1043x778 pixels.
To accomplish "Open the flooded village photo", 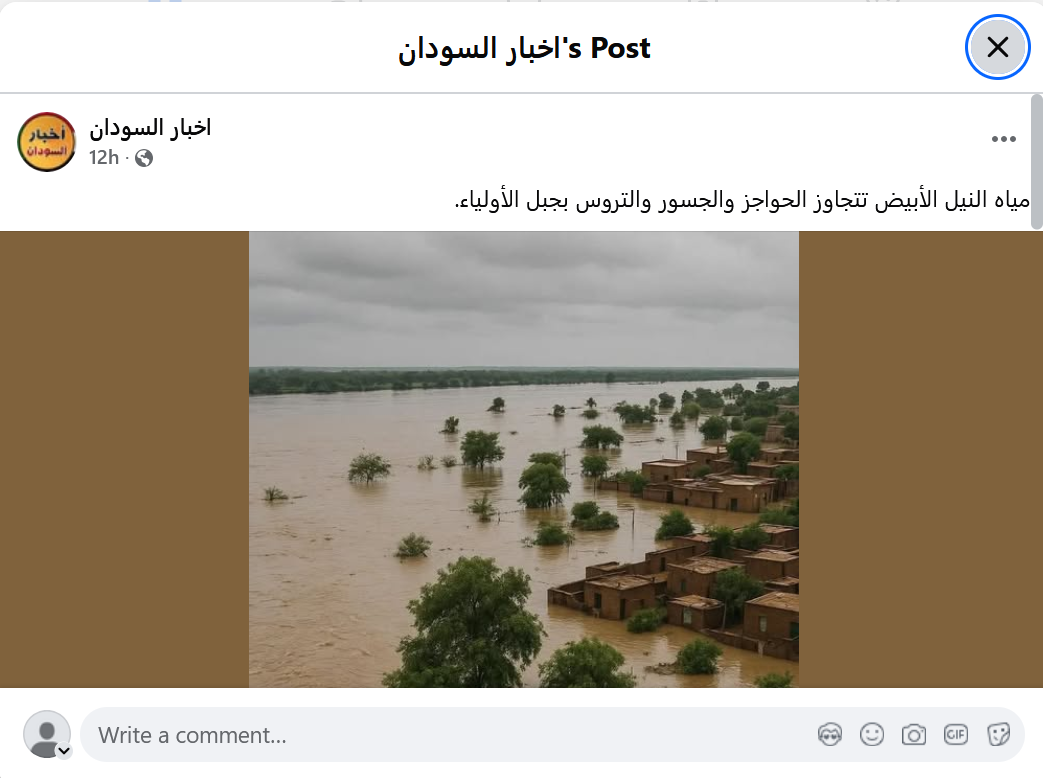I will click(523, 459).
